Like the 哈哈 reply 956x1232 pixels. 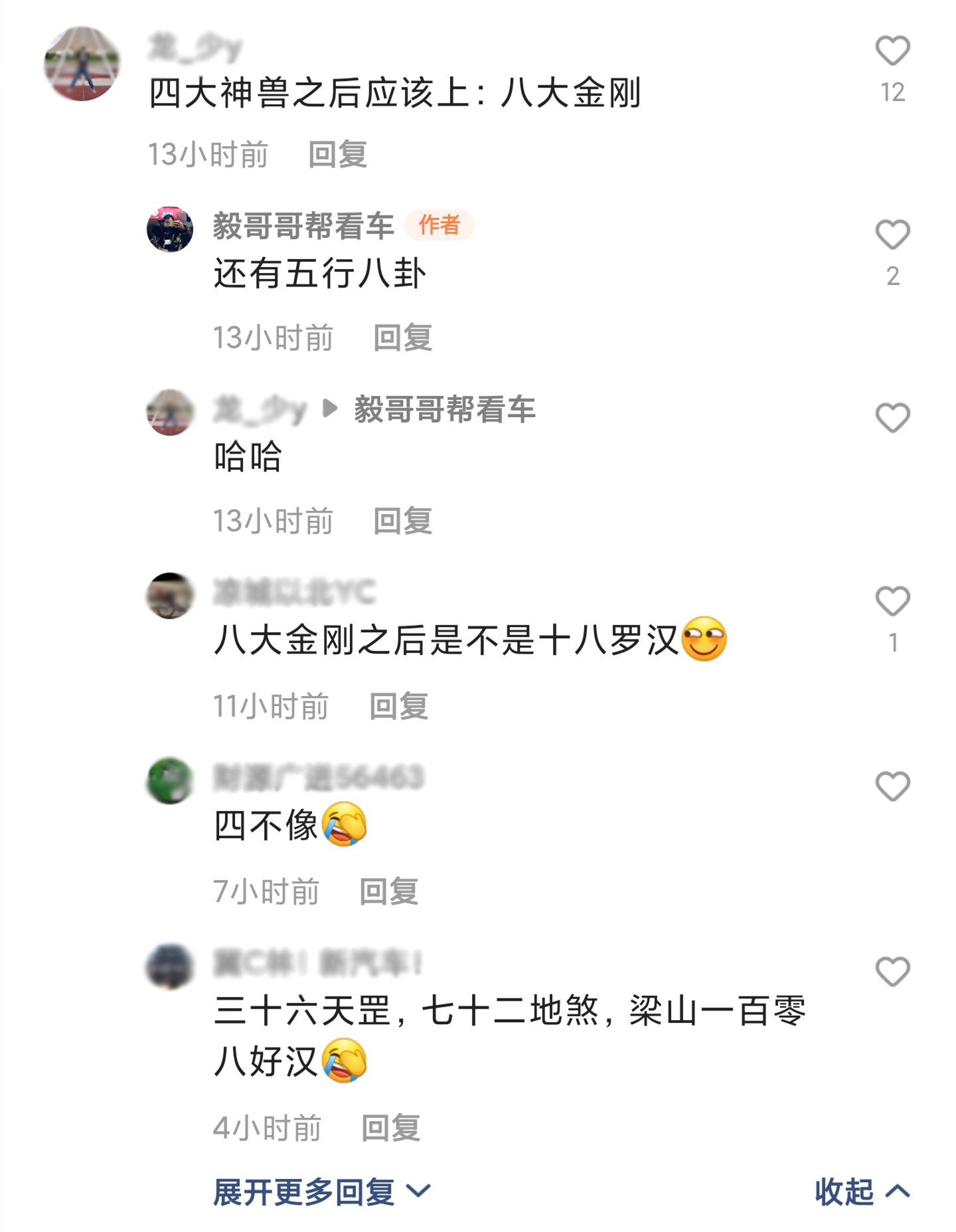[x=892, y=418]
